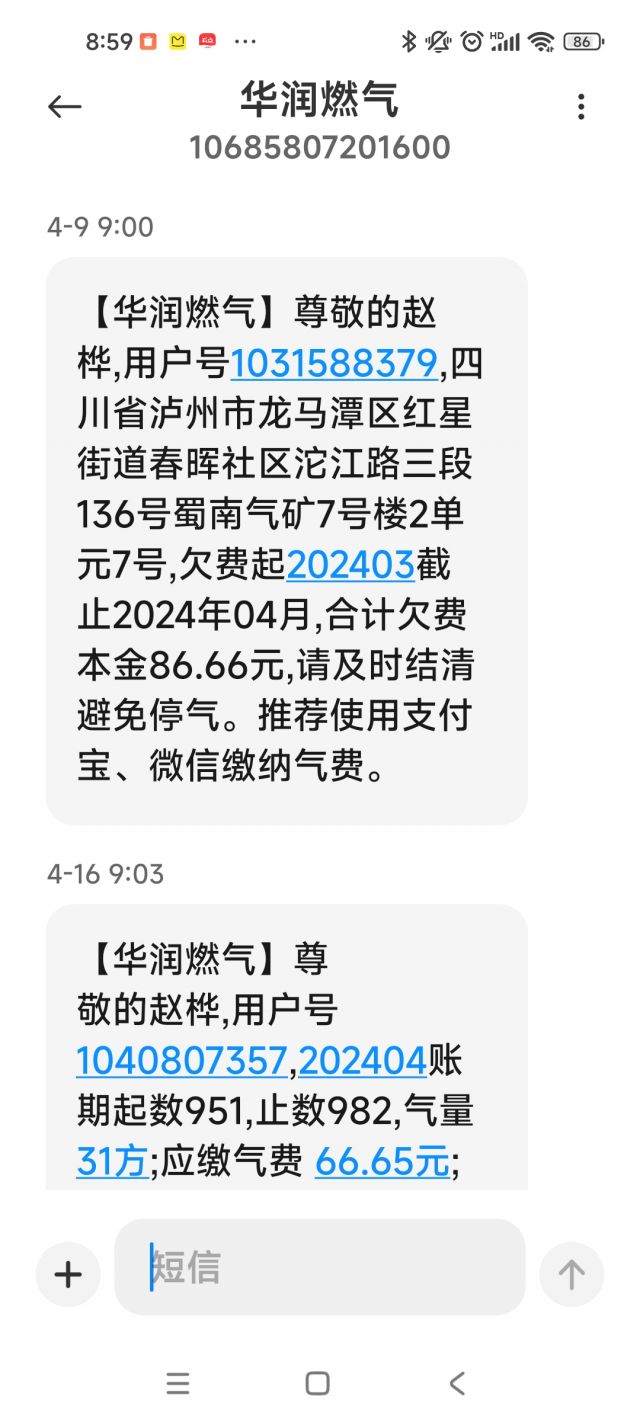Open recent apps from the navigation bar
The width and height of the screenshot is (640, 1422).
pos(178,1383)
